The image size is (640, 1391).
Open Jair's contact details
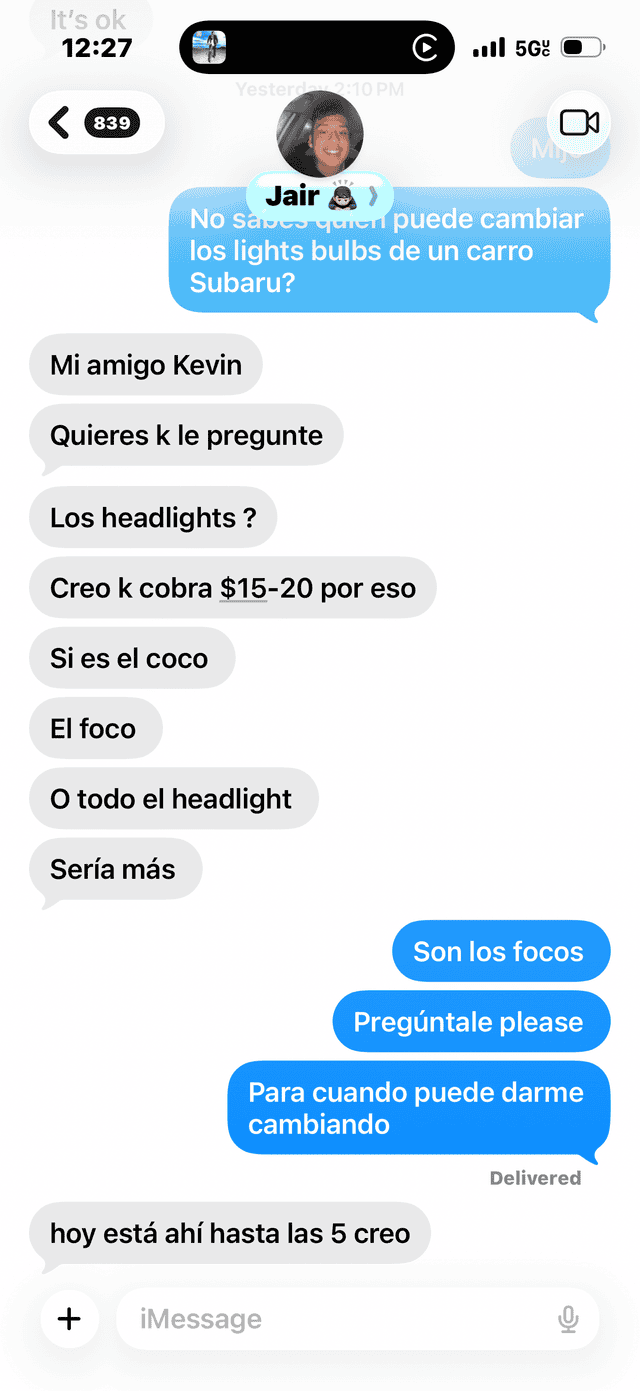point(320,194)
